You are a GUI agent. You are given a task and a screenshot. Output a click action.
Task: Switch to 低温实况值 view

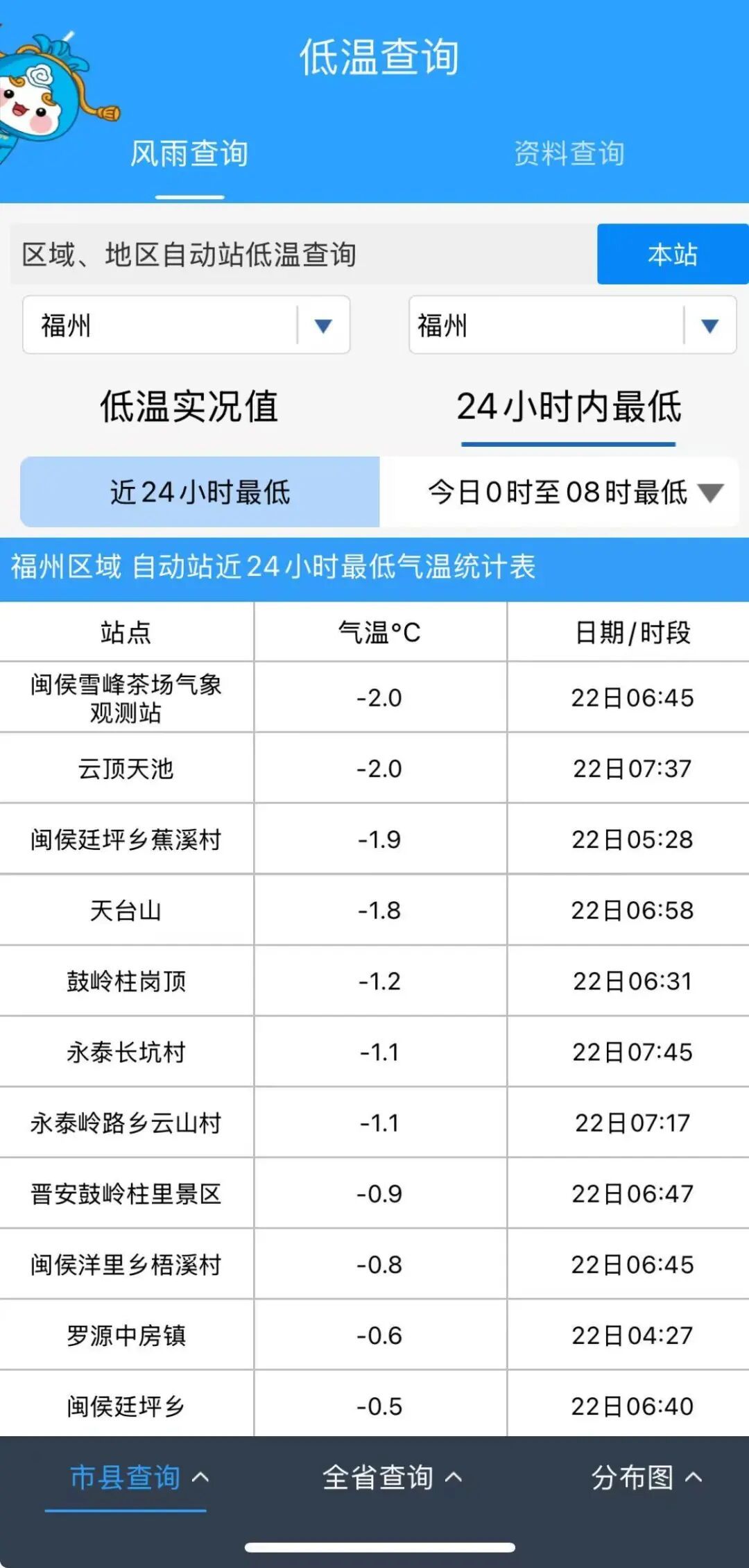[x=189, y=407]
